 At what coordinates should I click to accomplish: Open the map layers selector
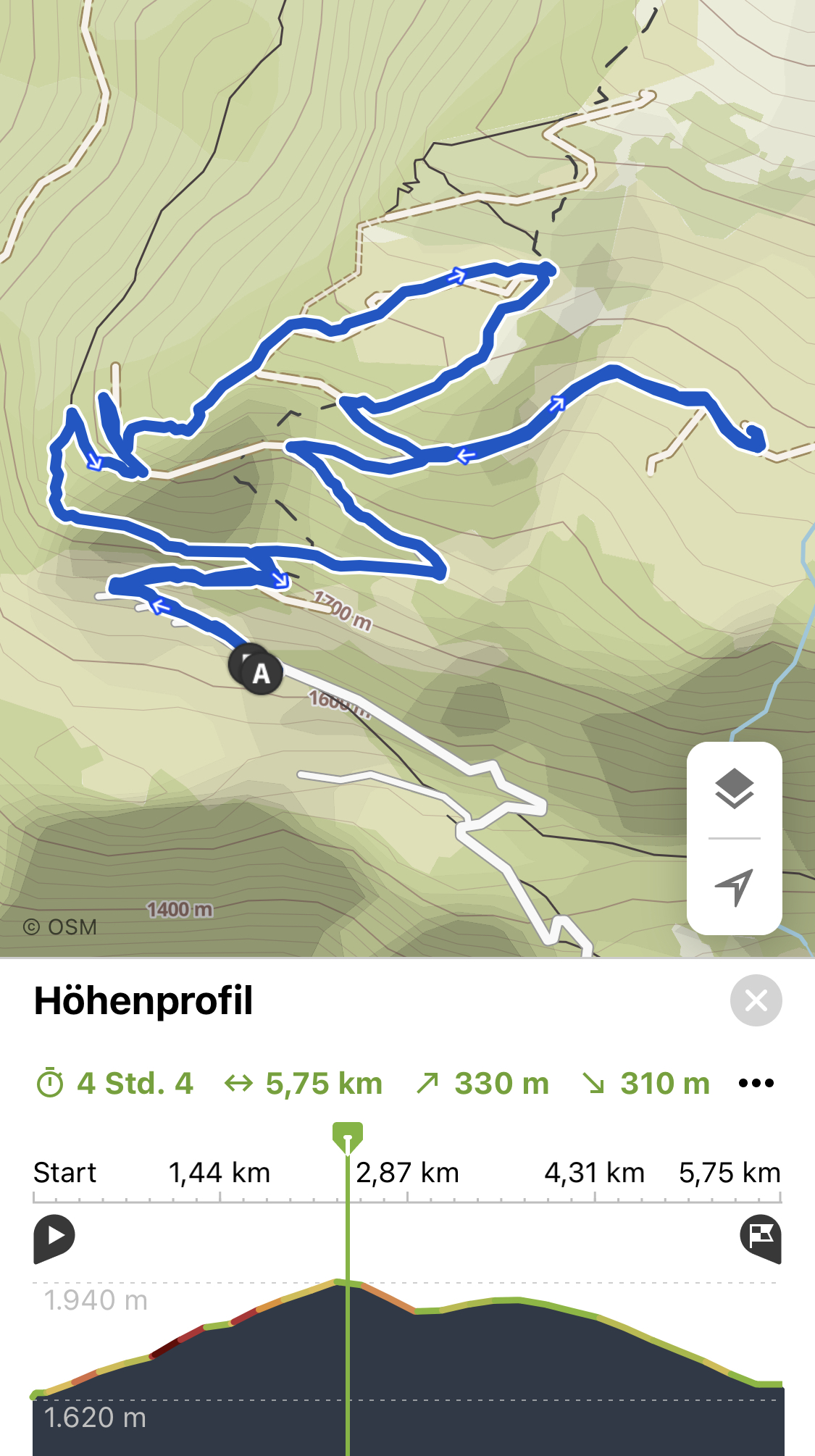734,788
